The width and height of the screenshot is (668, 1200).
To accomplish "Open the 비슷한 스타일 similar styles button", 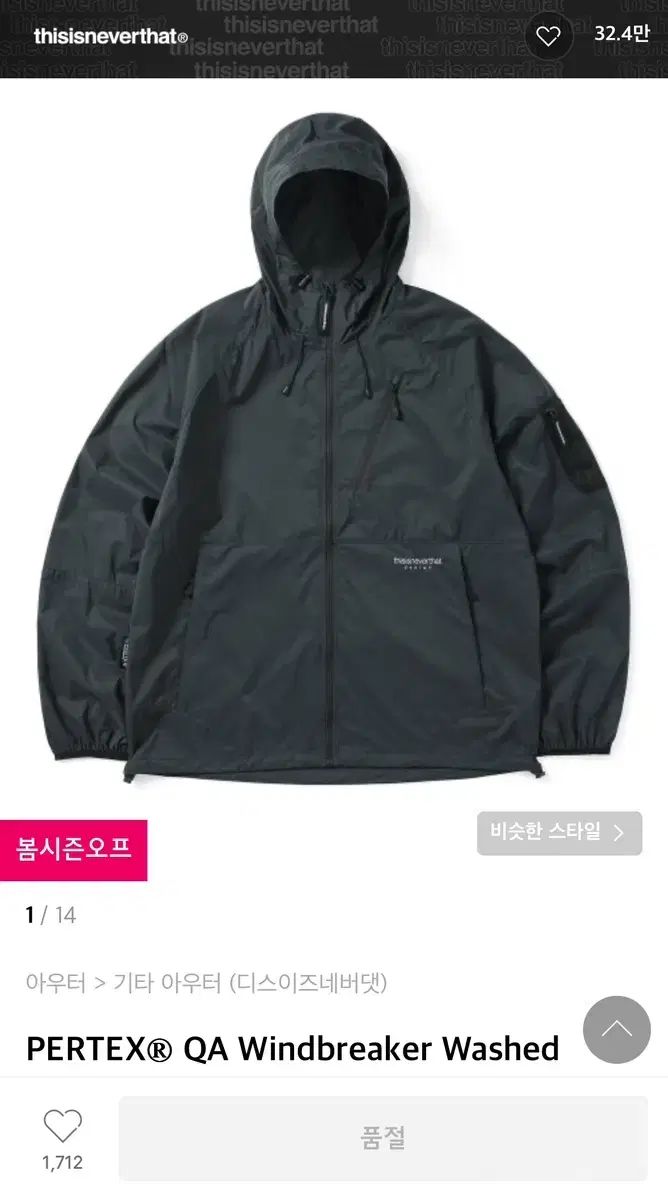I will [x=559, y=832].
